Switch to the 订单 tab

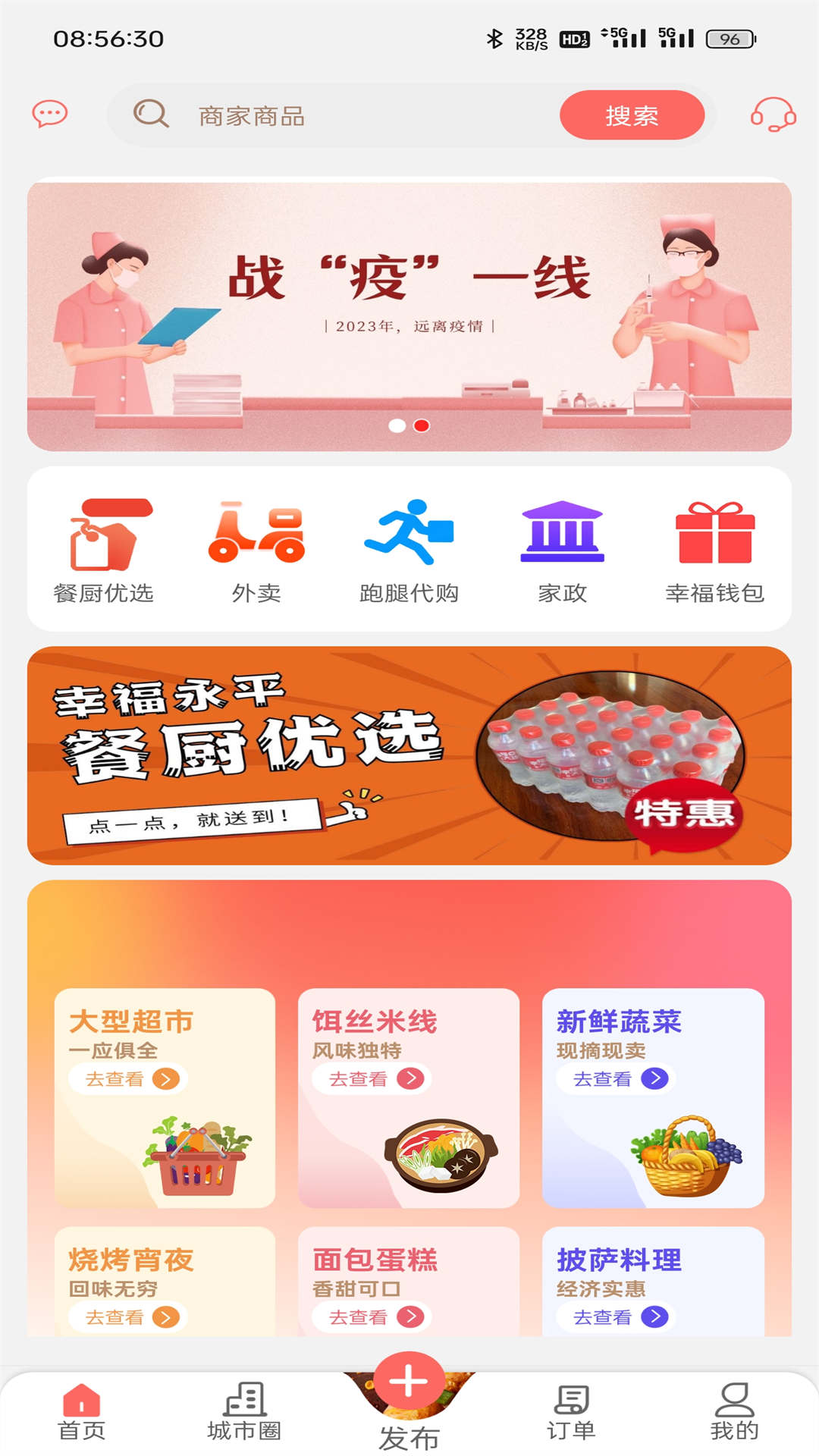tap(571, 1411)
